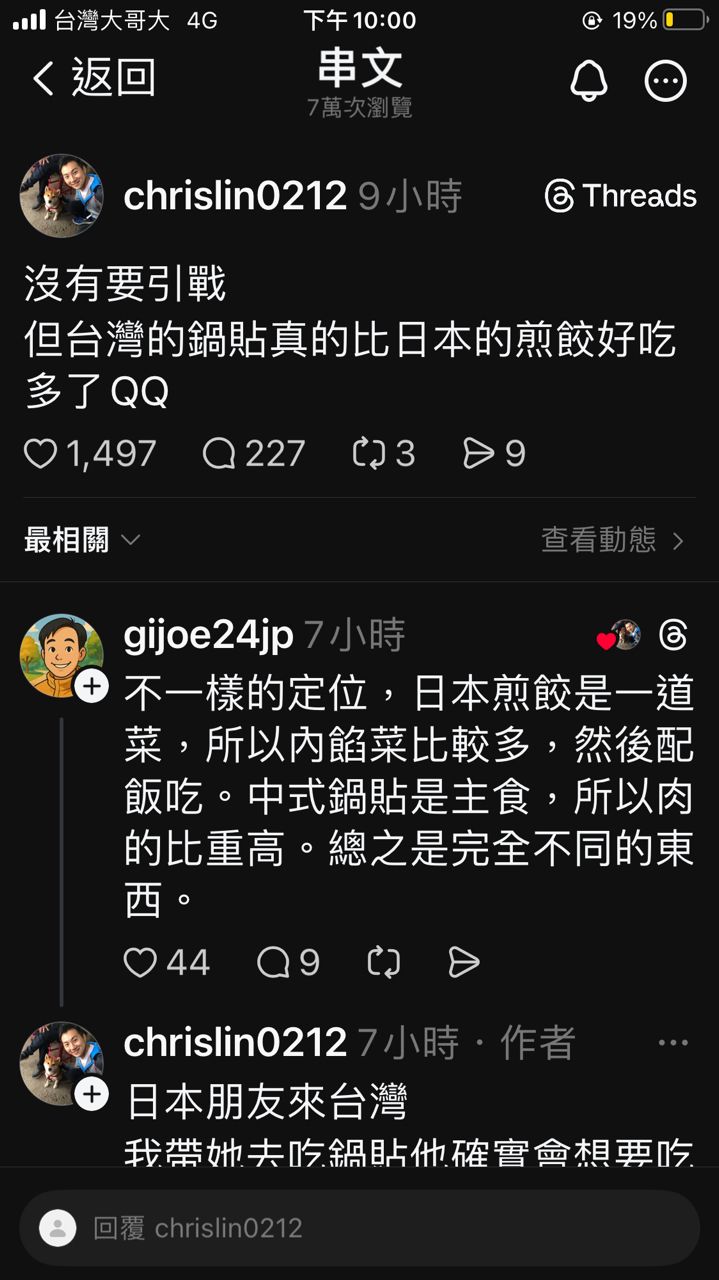Viewport: 719px width, 1280px height.
Task: Open gijoe24jp's profile by username
Action: 208,635
